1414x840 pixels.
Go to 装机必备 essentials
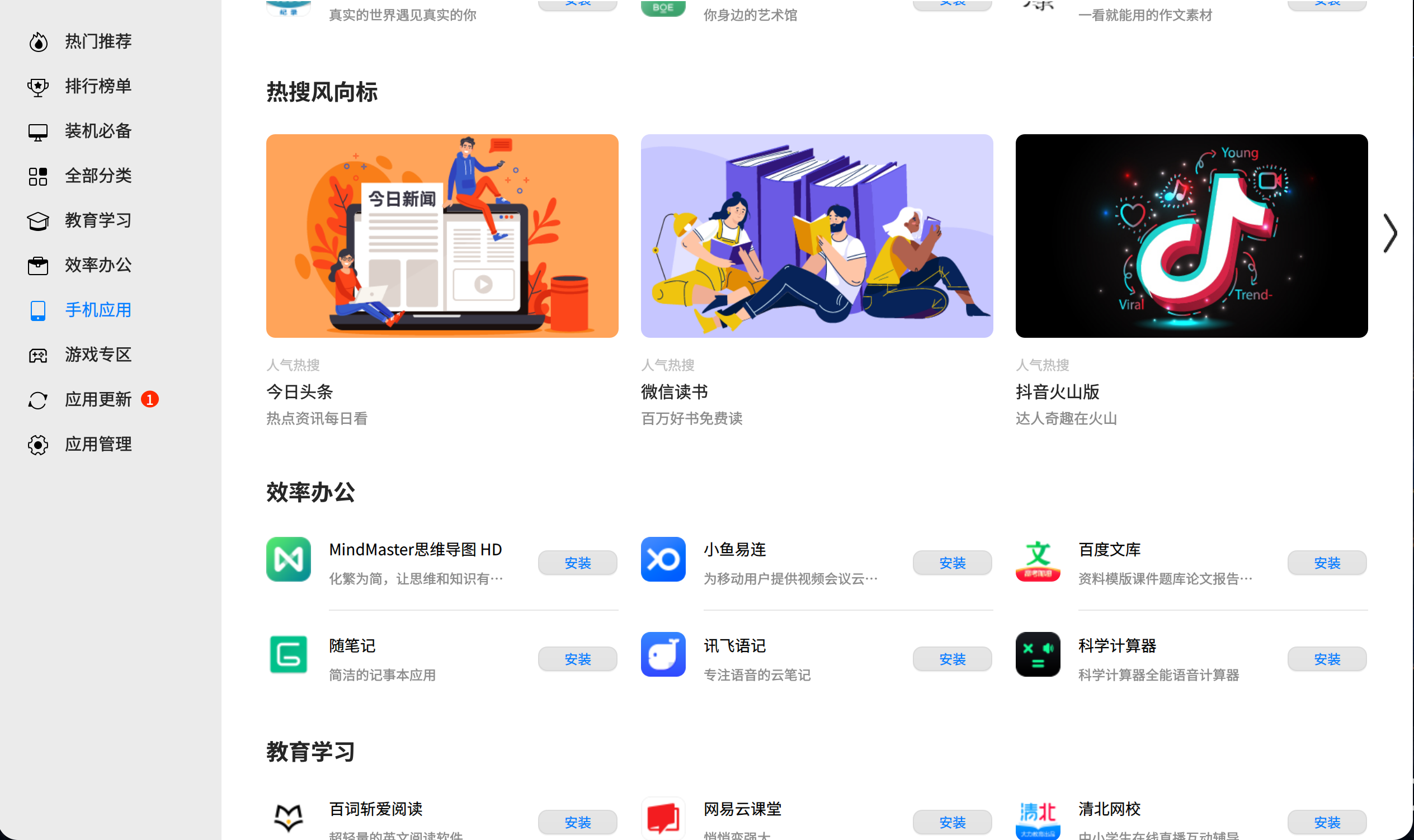click(x=97, y=131)
